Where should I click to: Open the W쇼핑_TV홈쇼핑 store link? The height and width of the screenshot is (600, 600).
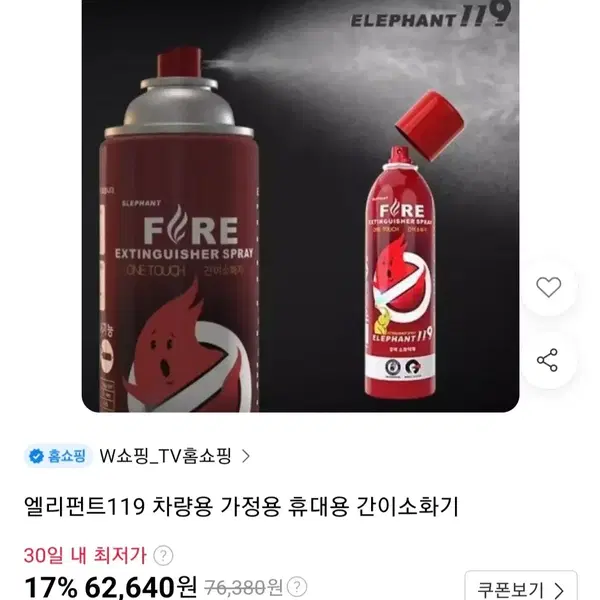tap(174, 456)
